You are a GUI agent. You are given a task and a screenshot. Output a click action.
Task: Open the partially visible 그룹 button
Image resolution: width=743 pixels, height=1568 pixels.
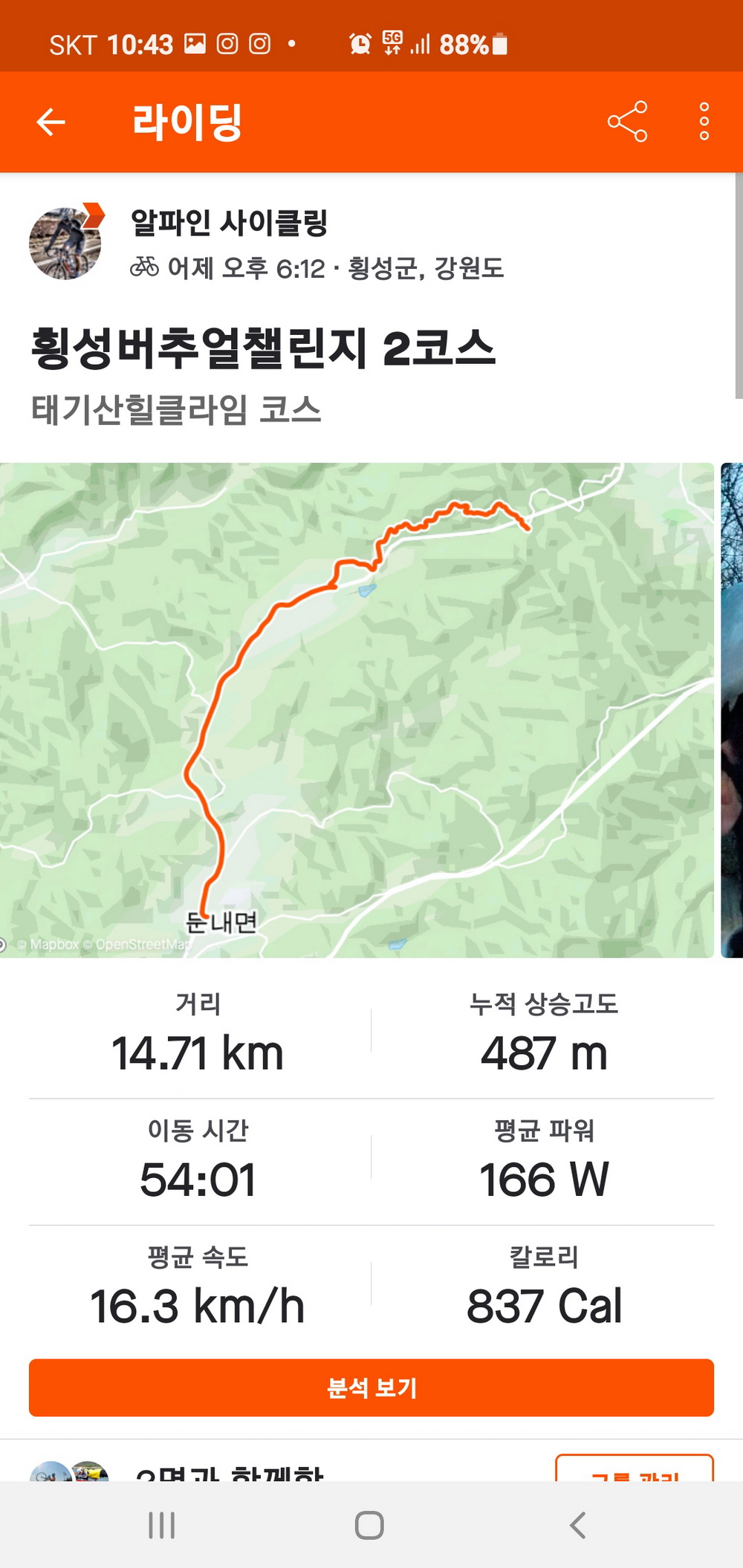click(634, 1468)
